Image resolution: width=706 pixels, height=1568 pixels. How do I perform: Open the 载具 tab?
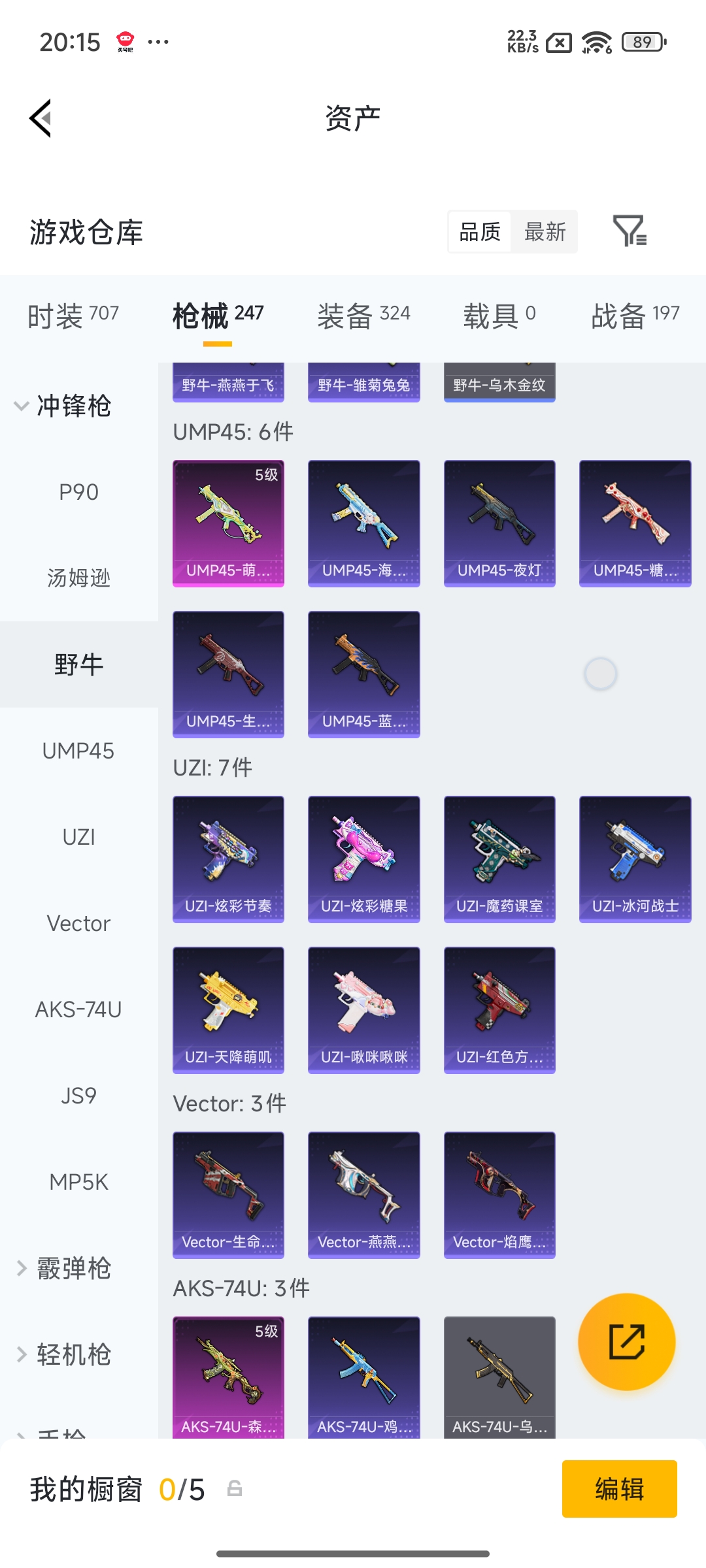pyautogui.click(x=499, y=316)
